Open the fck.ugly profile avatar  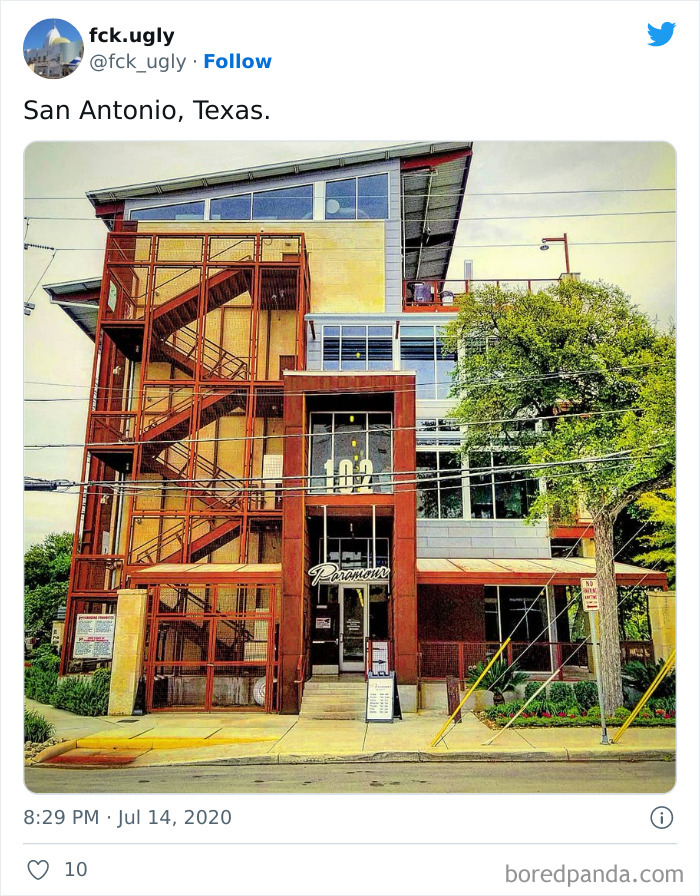click(53, 48)
